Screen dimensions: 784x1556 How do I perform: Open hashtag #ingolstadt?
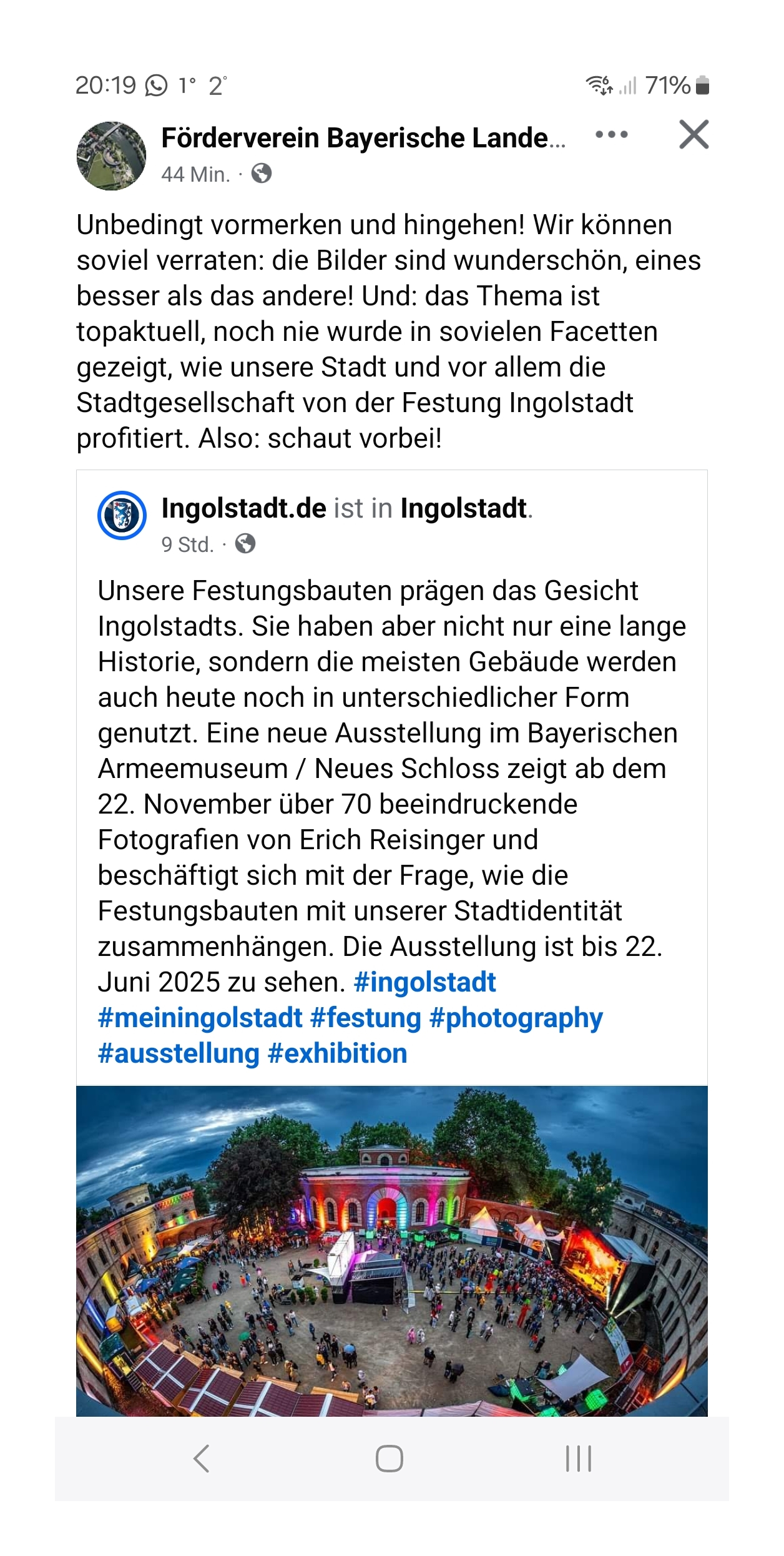424,982
